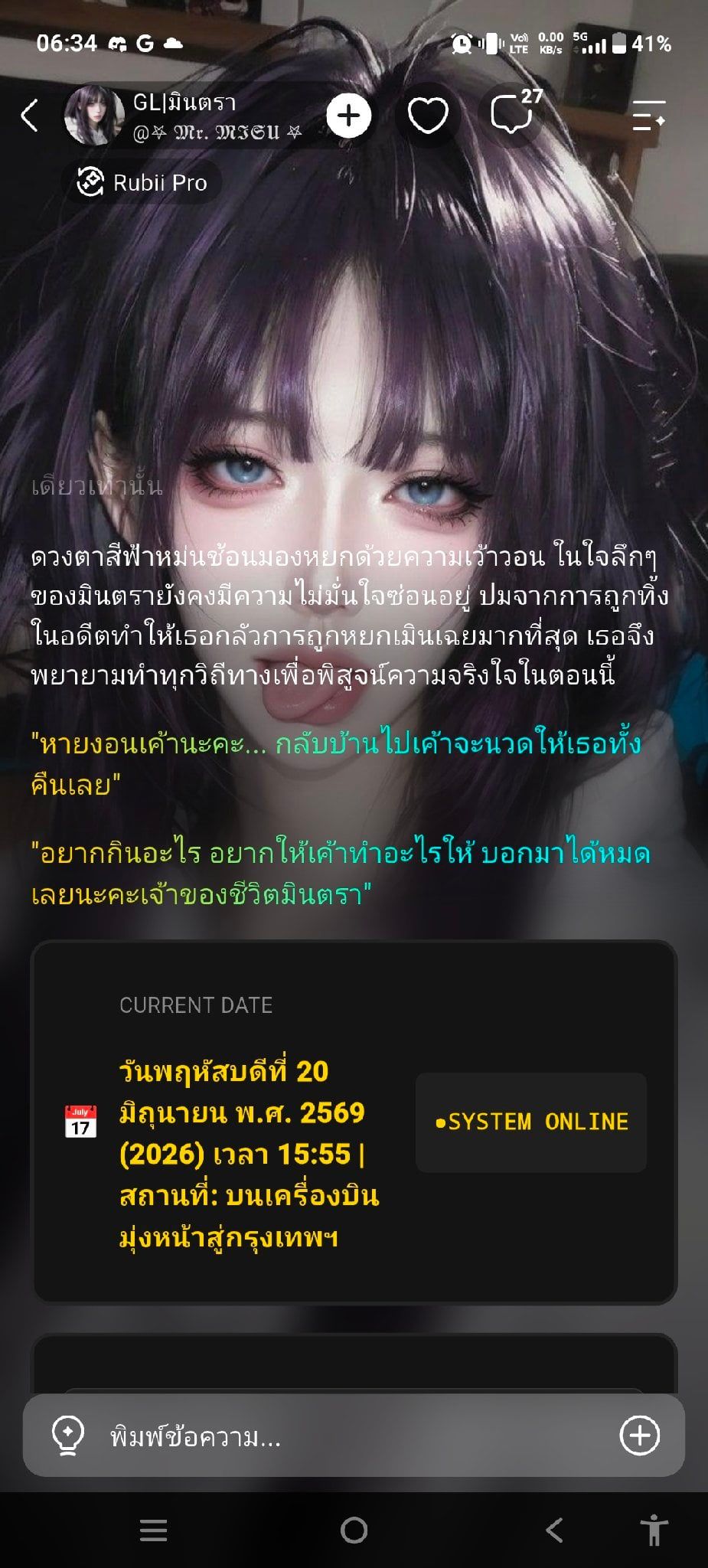Image resolution: width=708 pixels, height=1568 pixels.
Task: Tap the plus button to follow creator
Action: click(348, 116)
